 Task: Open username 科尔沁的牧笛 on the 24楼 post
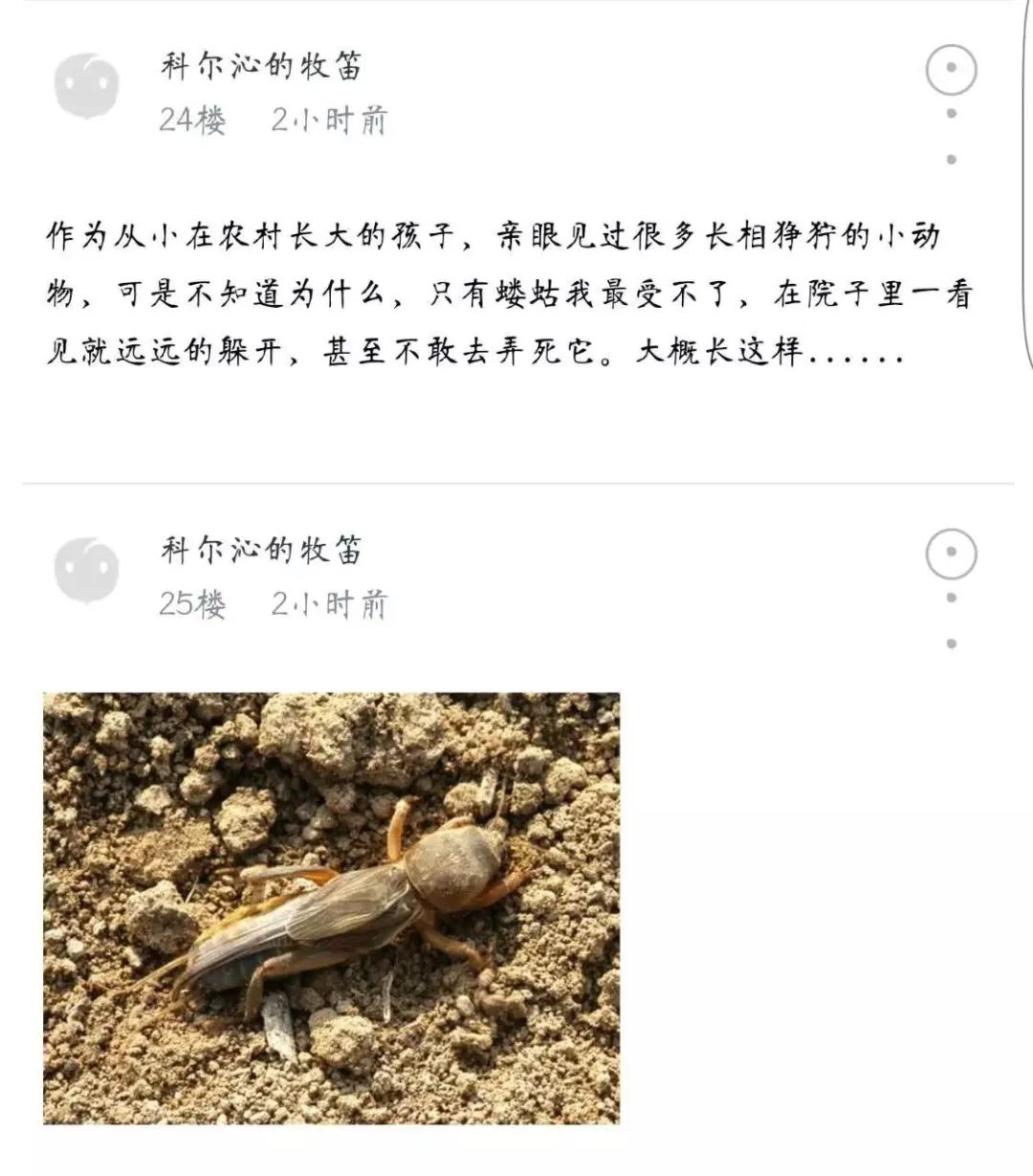(x=261, y=65)
